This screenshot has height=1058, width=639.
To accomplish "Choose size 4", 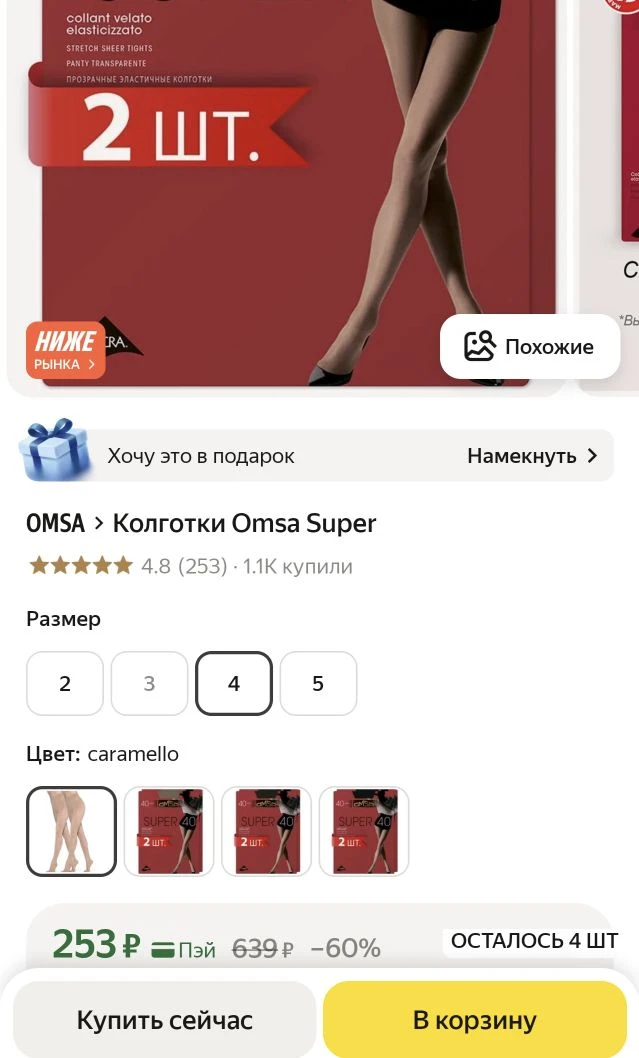I will (x=234, y=684).
